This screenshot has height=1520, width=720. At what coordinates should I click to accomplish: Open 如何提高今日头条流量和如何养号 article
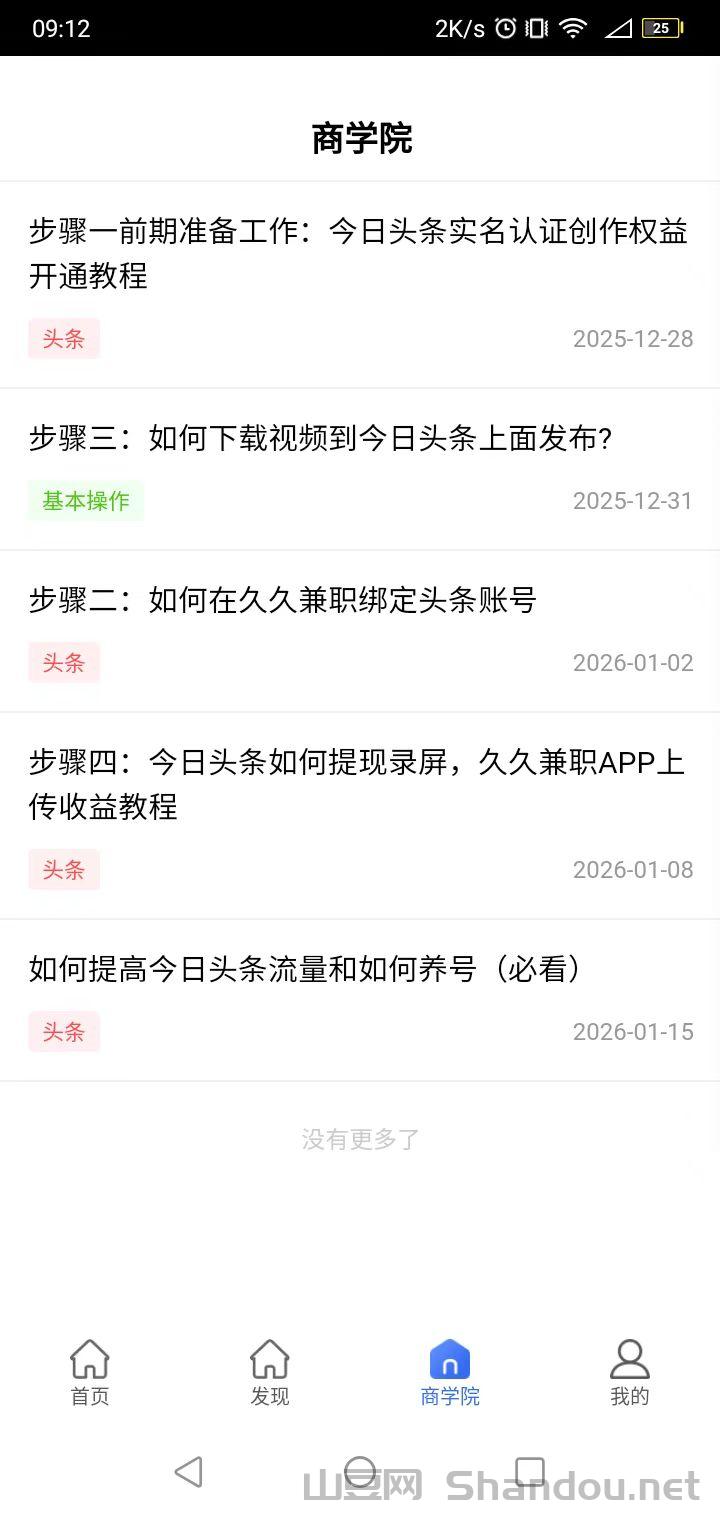306,969
